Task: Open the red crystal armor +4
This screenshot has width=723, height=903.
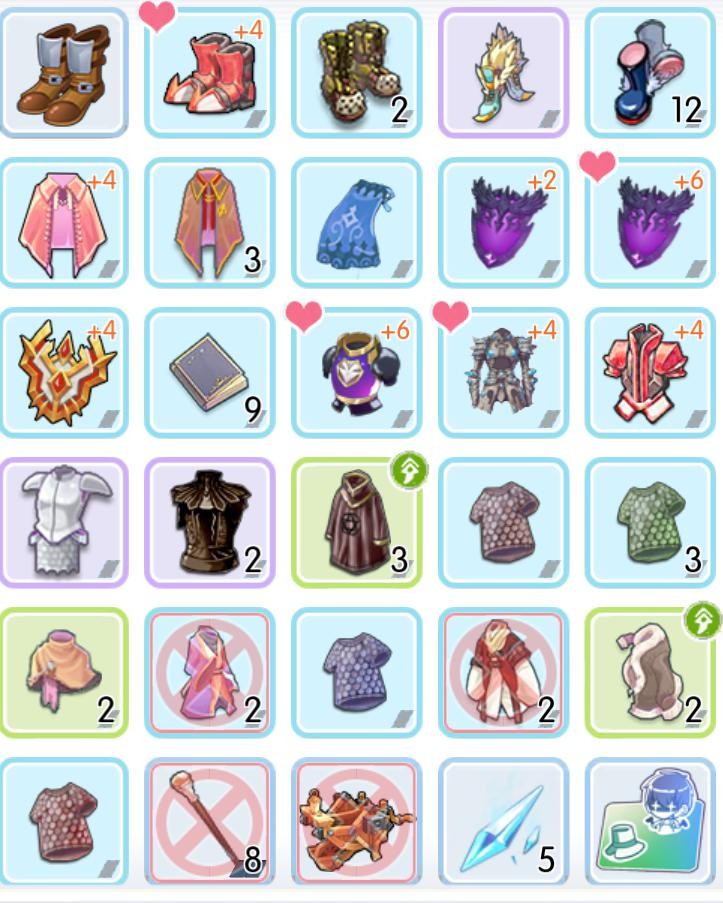Action: 649,372
